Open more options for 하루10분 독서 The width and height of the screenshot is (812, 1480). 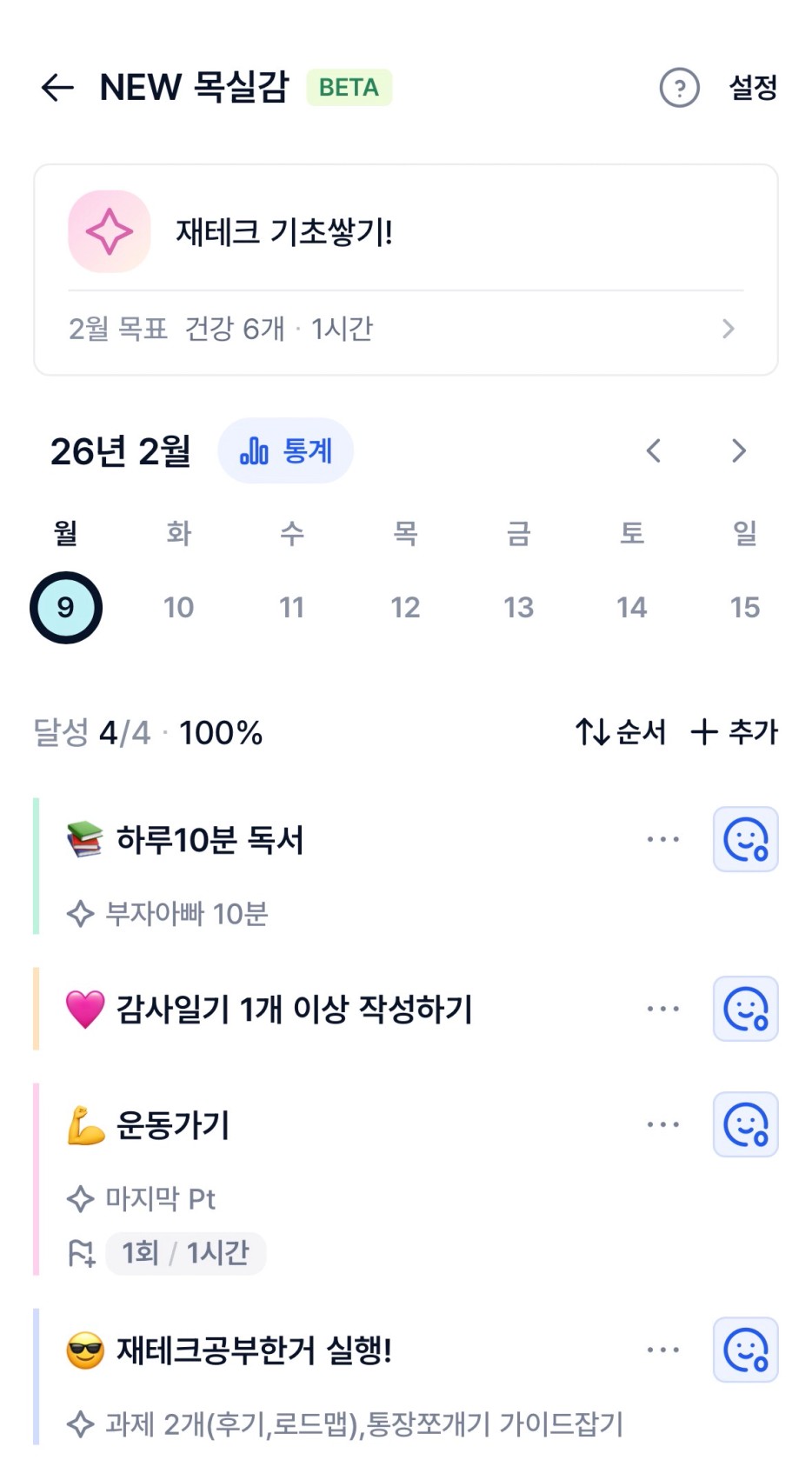663,840
